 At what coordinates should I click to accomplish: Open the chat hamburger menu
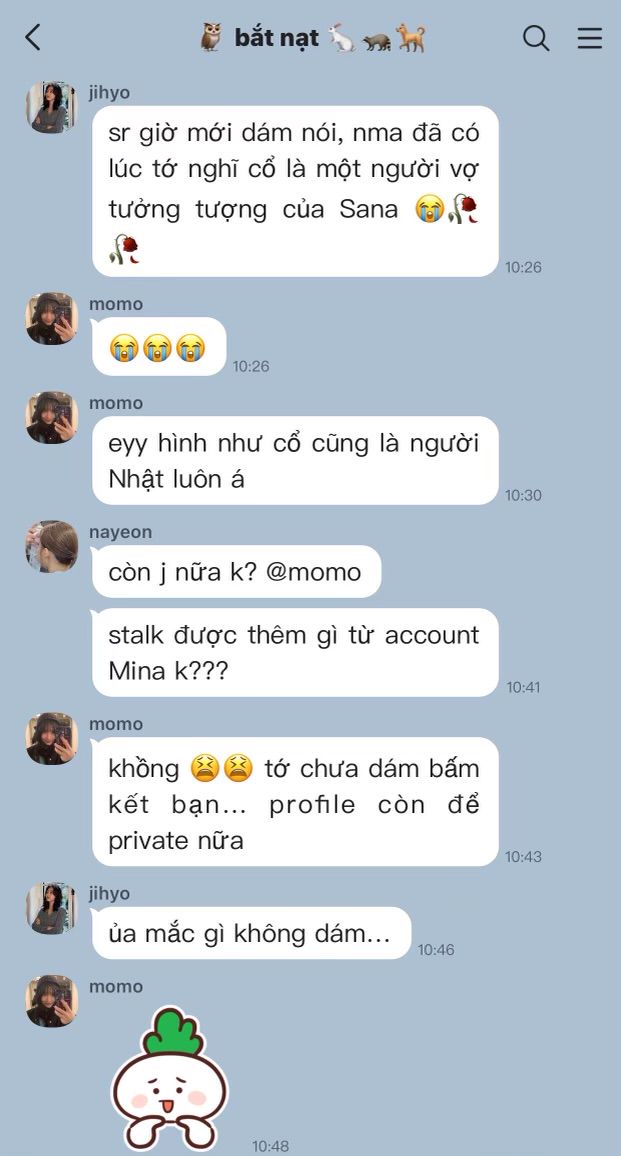[590, 38]
